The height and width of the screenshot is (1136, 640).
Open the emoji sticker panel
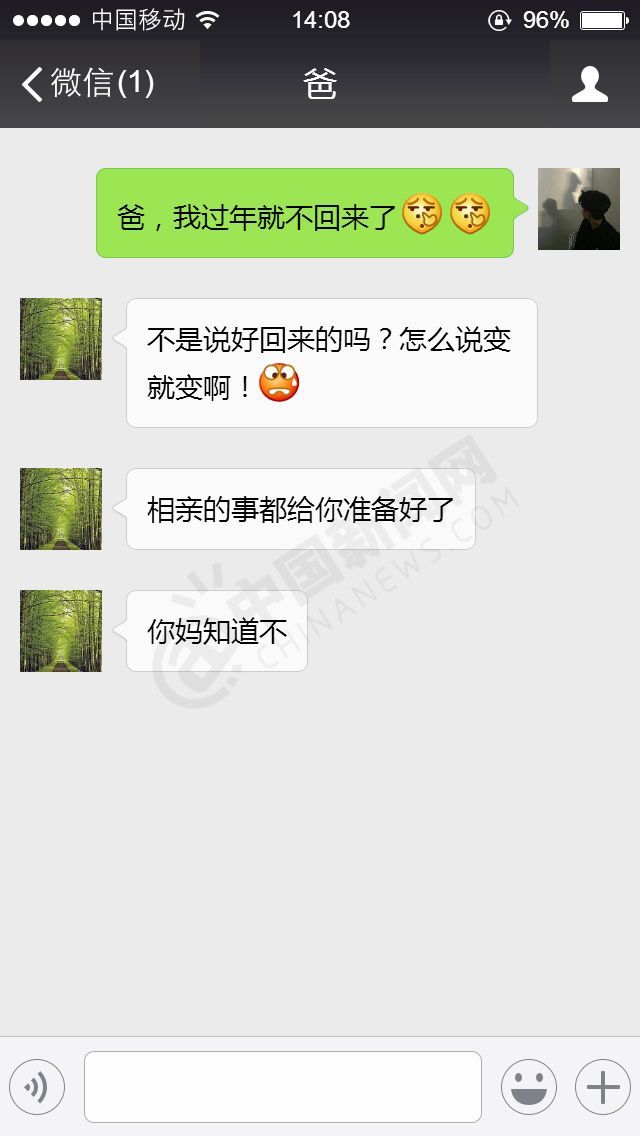tap(528, 1086)
